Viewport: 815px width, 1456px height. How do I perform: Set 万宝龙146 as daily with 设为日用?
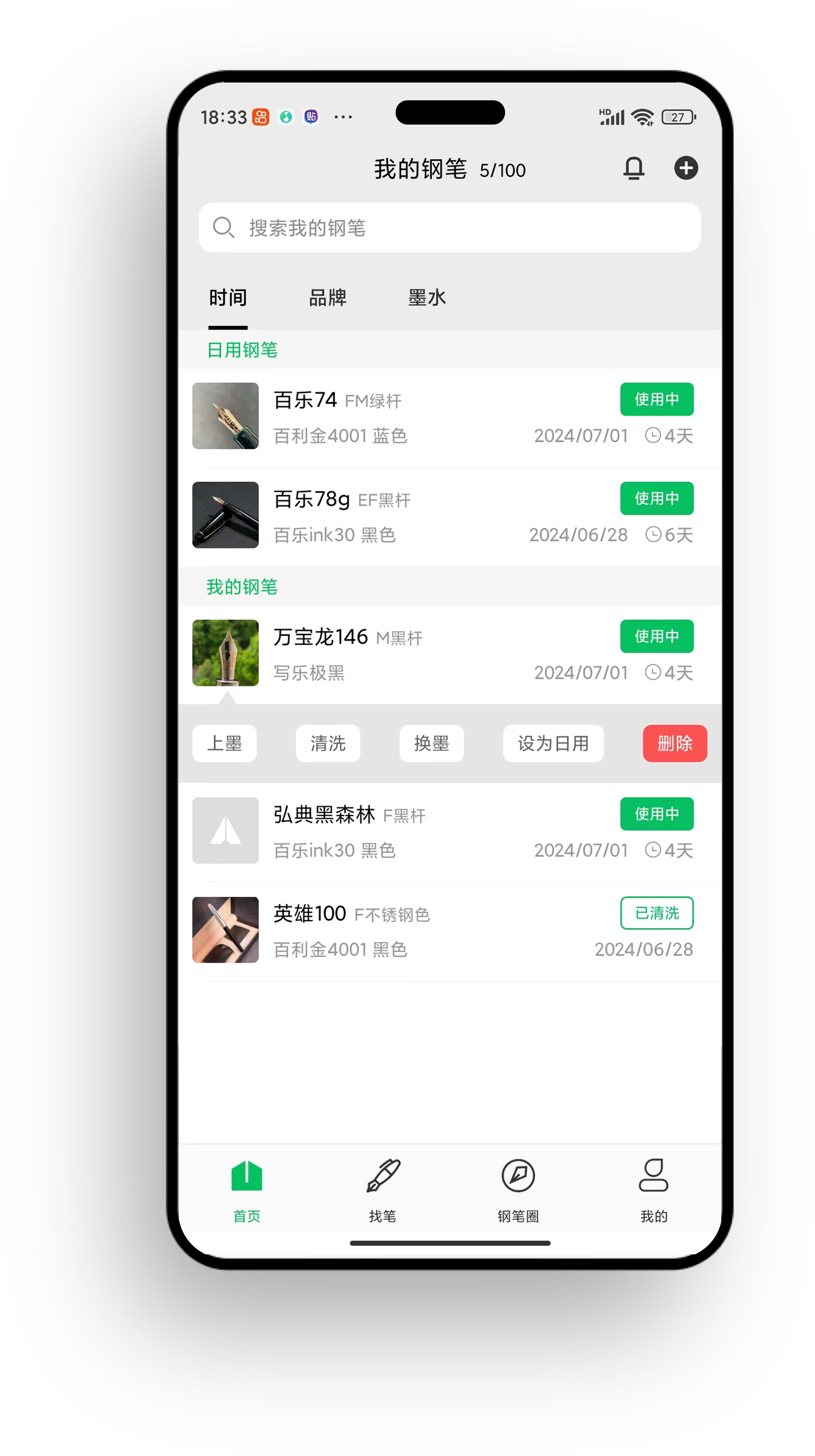(553, 743)
